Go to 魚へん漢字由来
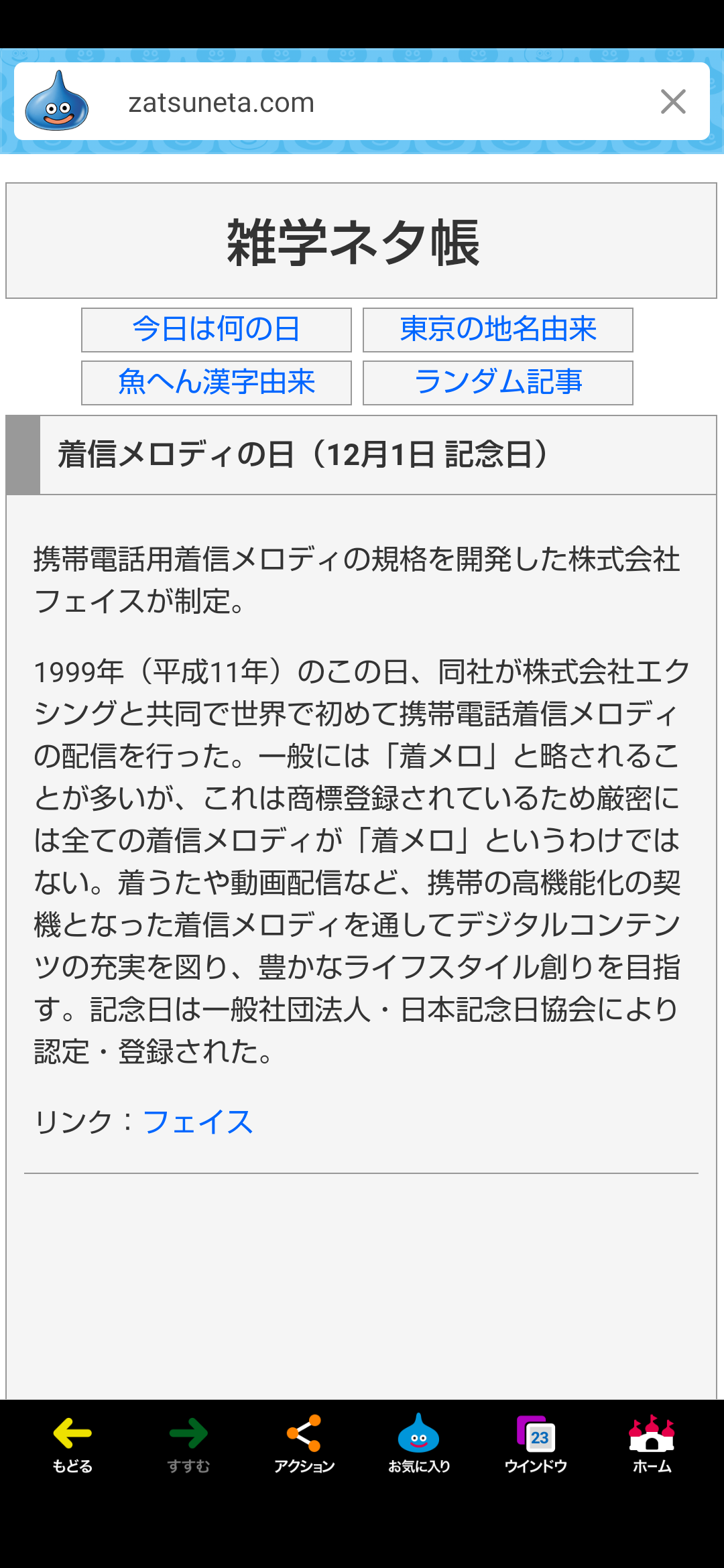The image size is (724, 1568). coord(217,383)
